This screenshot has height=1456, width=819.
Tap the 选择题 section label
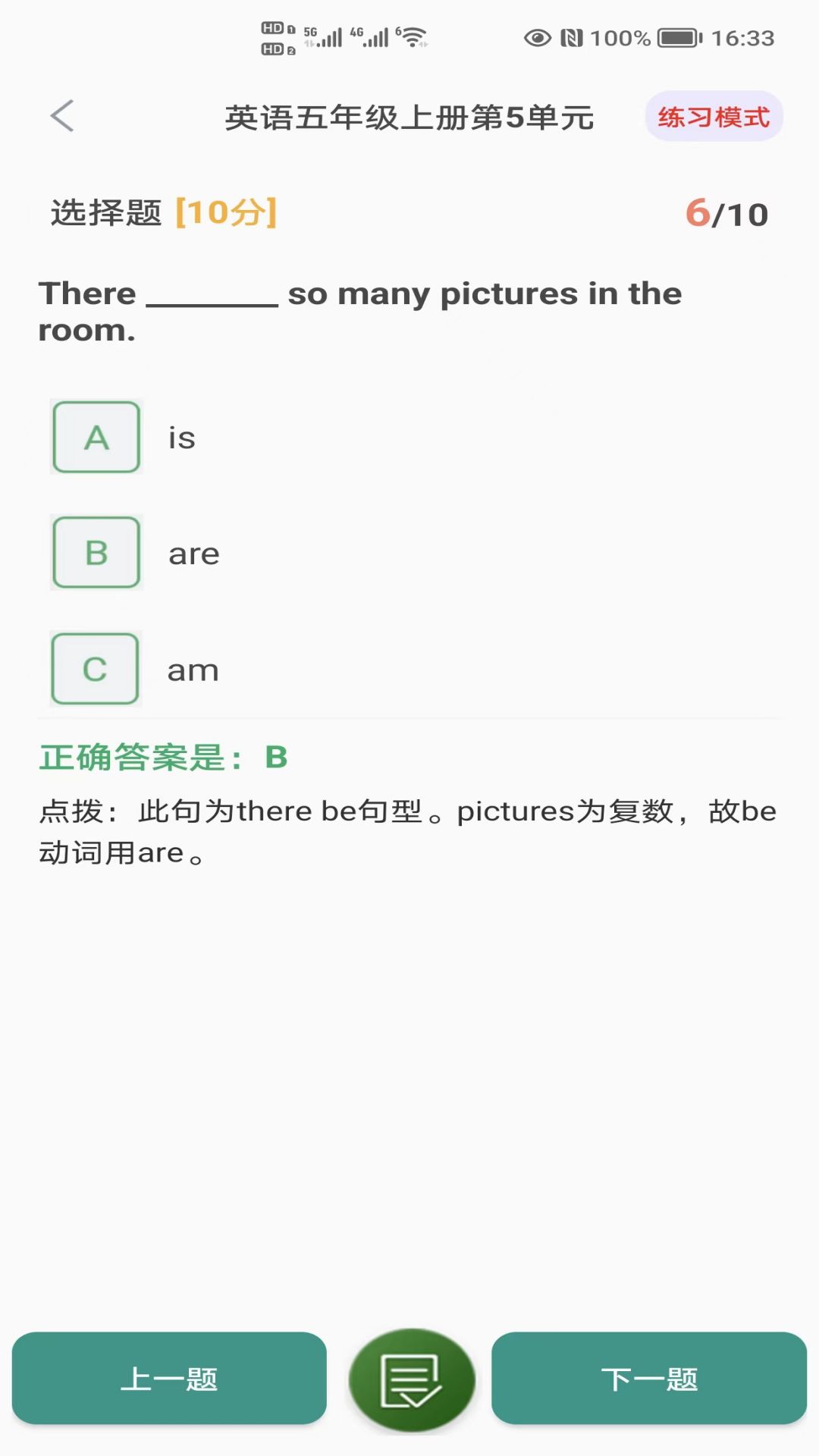pyautogui.click(x=104, y=212)
